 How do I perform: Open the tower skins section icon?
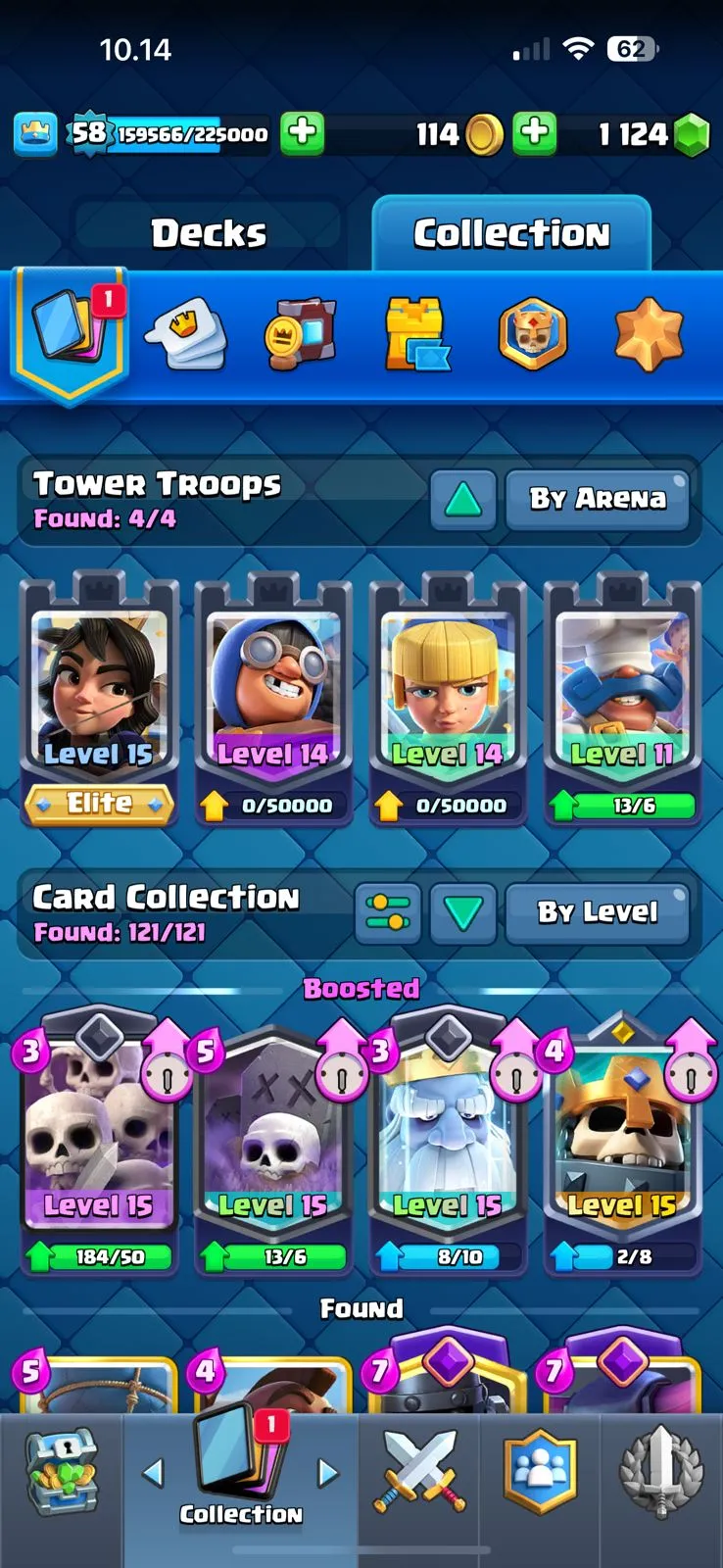417,334
